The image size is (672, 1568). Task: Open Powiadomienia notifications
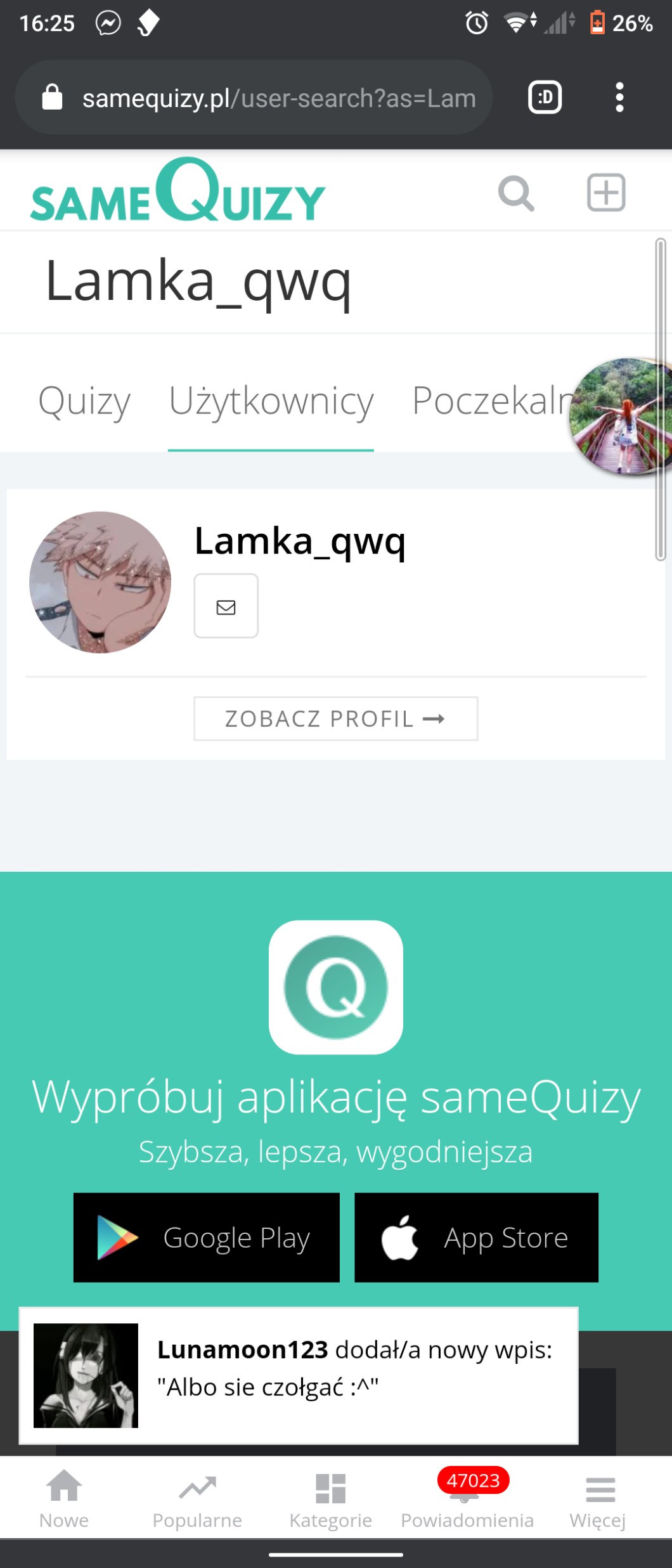tap(467, 1500)
